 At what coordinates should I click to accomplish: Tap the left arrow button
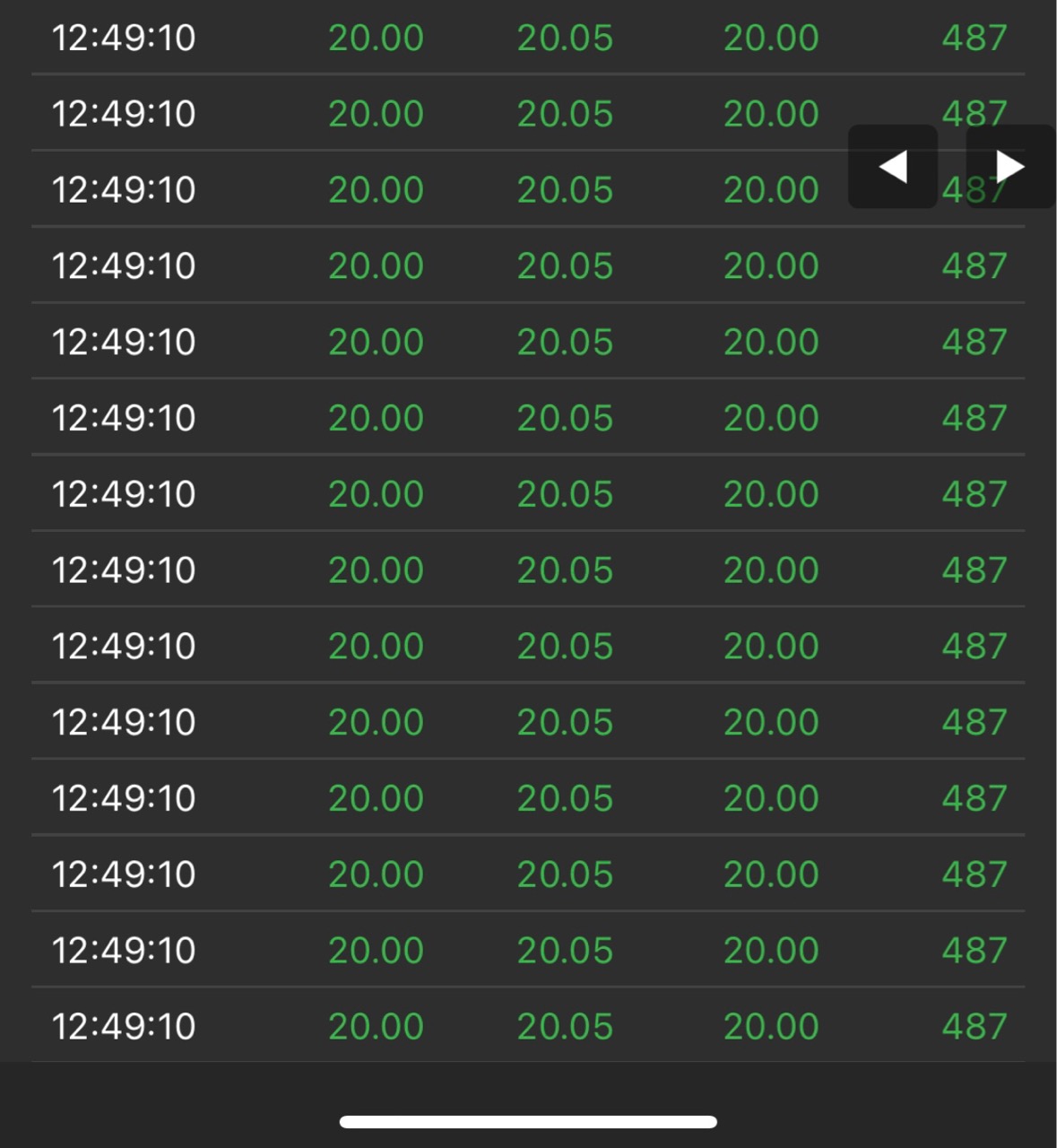[x=893, y=167]
